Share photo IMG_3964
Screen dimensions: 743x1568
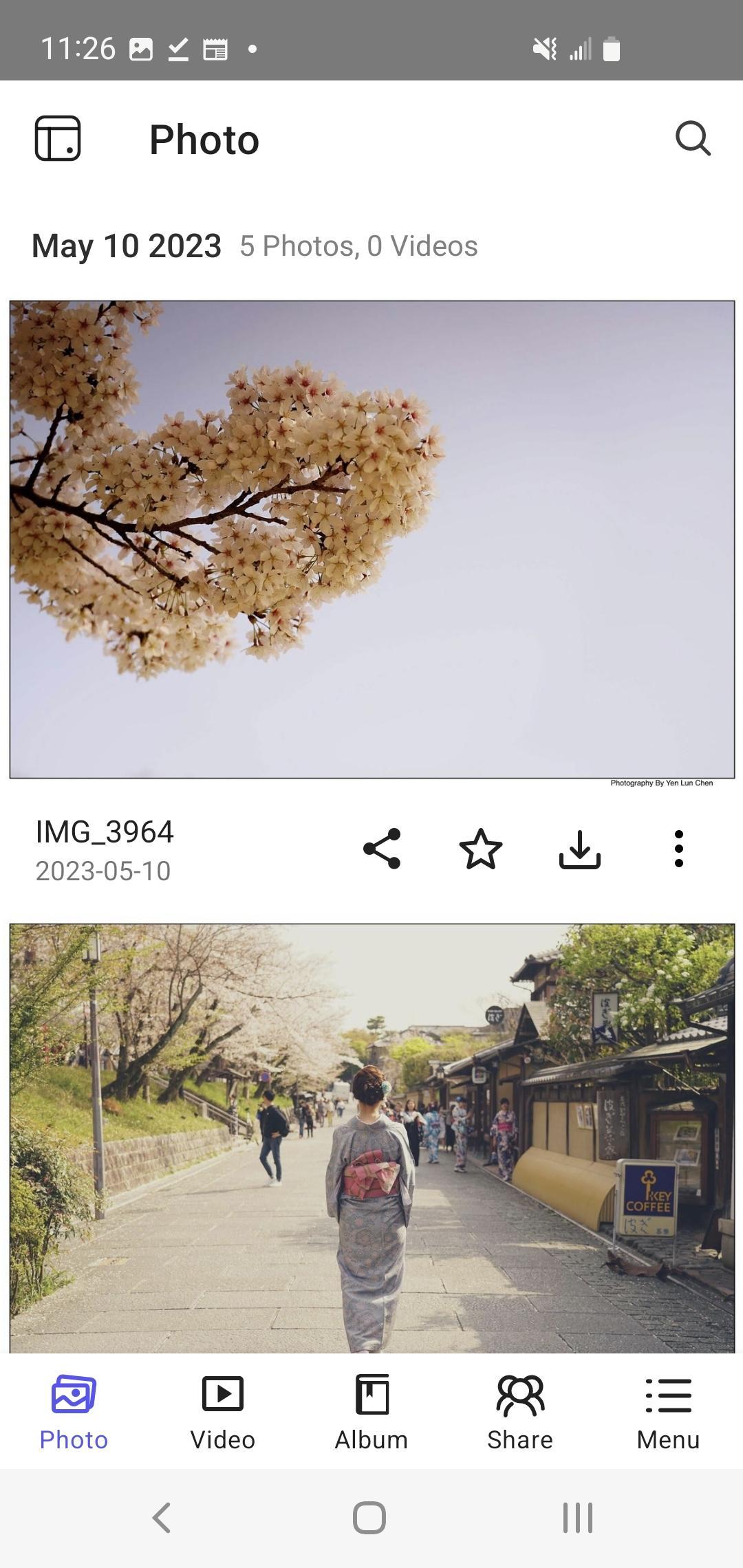pyautogui.click(x=382, y=849)
